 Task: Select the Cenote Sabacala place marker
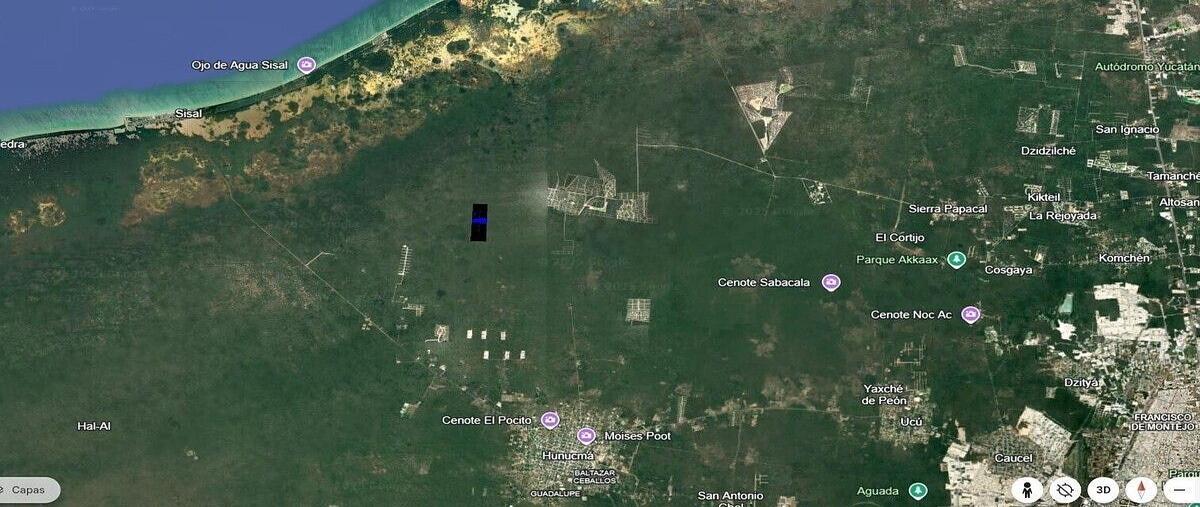pyautogui.click(x=830, y=282)
